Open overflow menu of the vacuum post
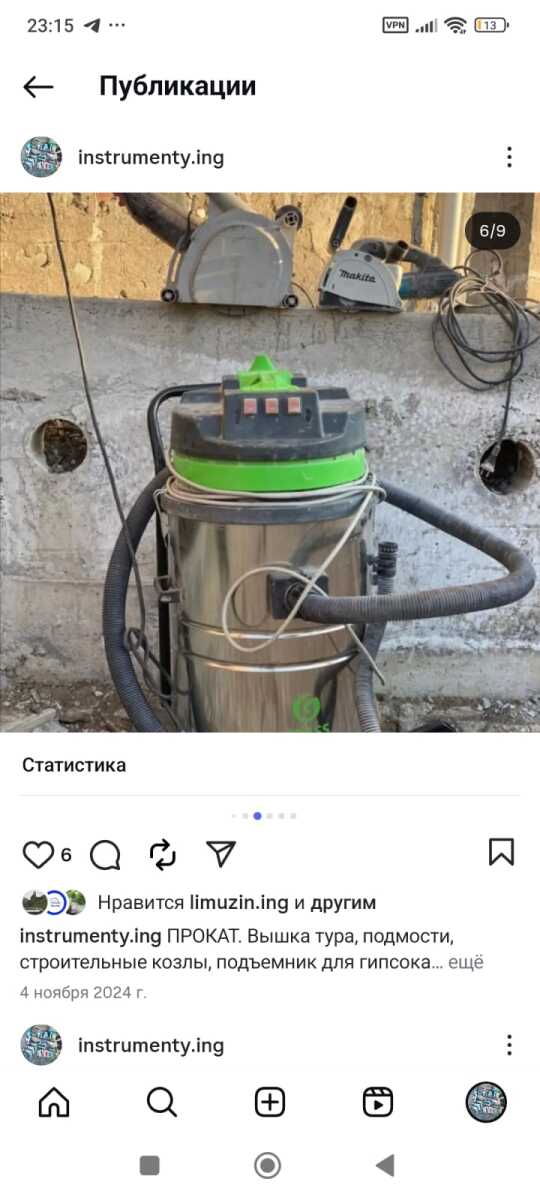This screenshot has width=540, height=1200. click(509, 157)
